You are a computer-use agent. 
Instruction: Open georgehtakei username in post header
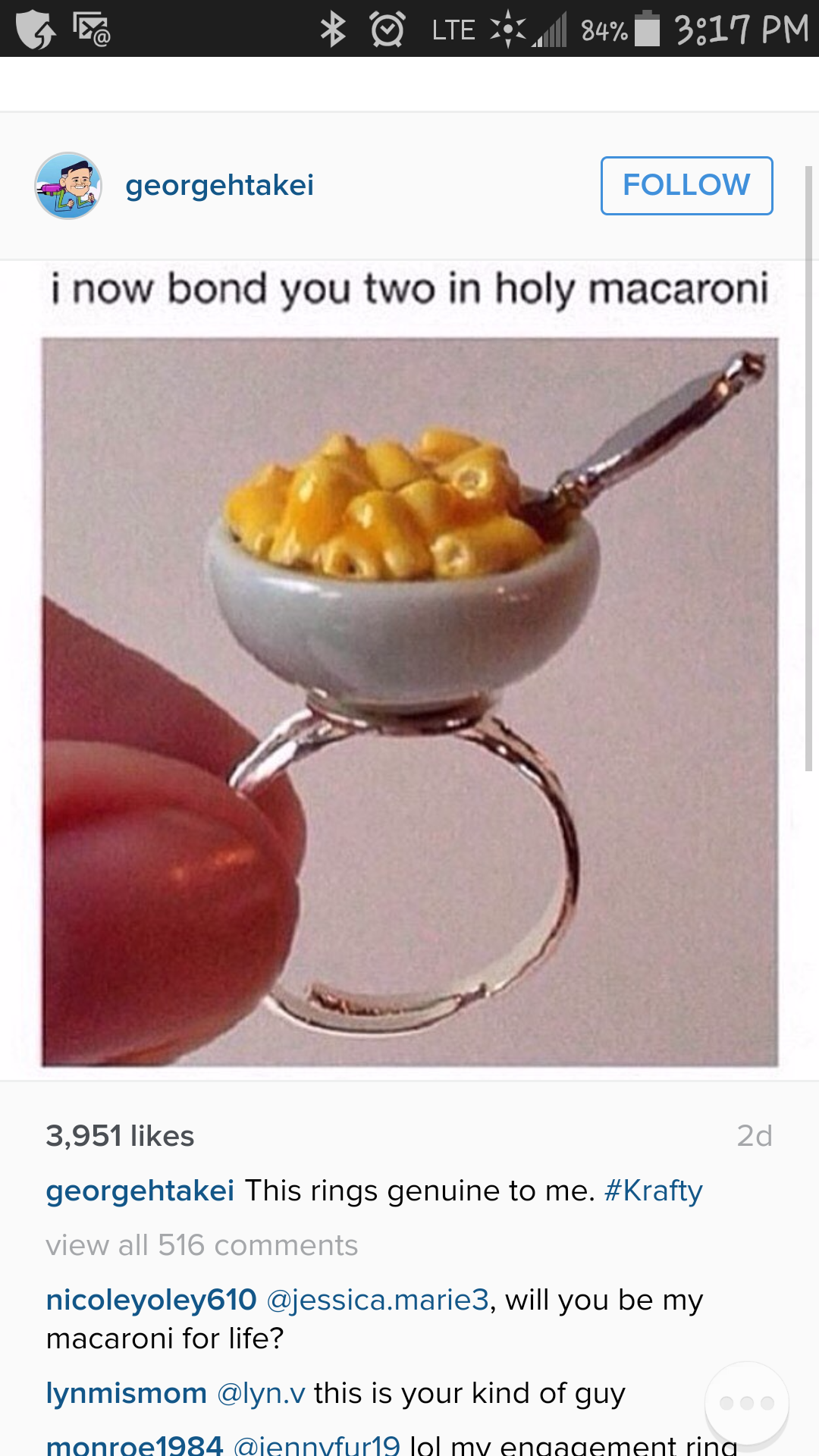tap(219, 186)
